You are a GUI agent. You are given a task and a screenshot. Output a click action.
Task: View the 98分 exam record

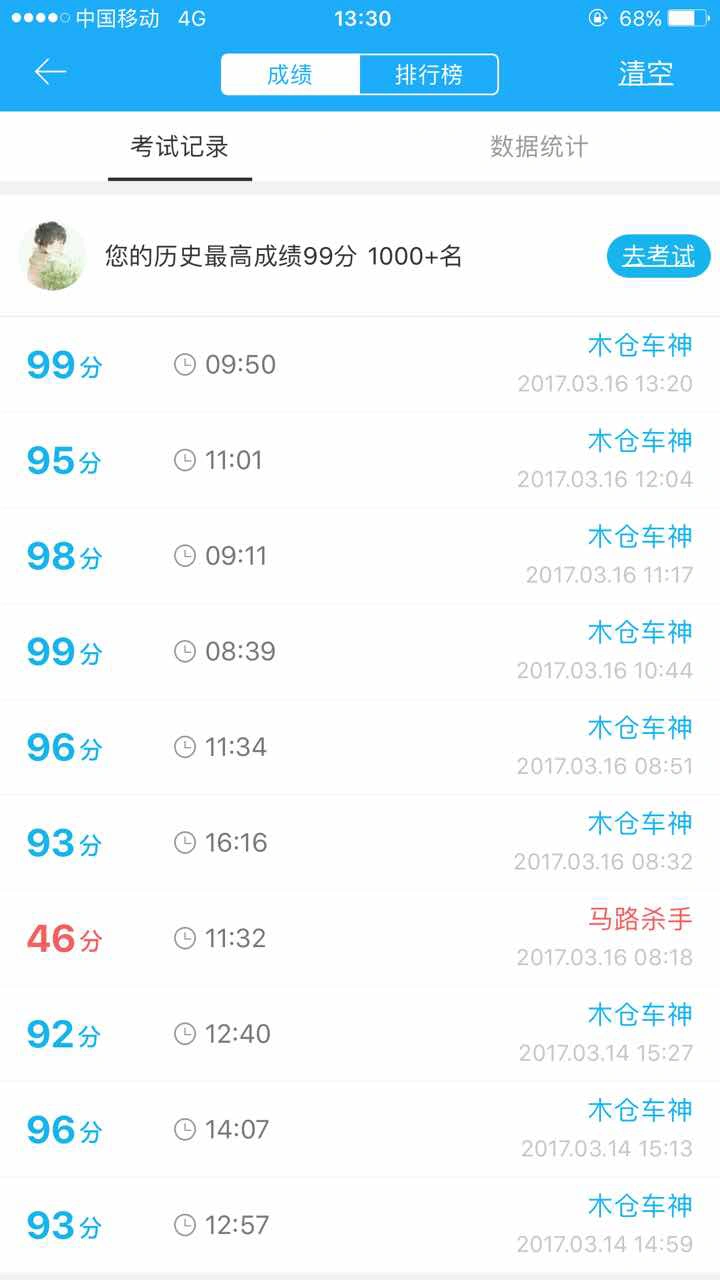[360, 556]
